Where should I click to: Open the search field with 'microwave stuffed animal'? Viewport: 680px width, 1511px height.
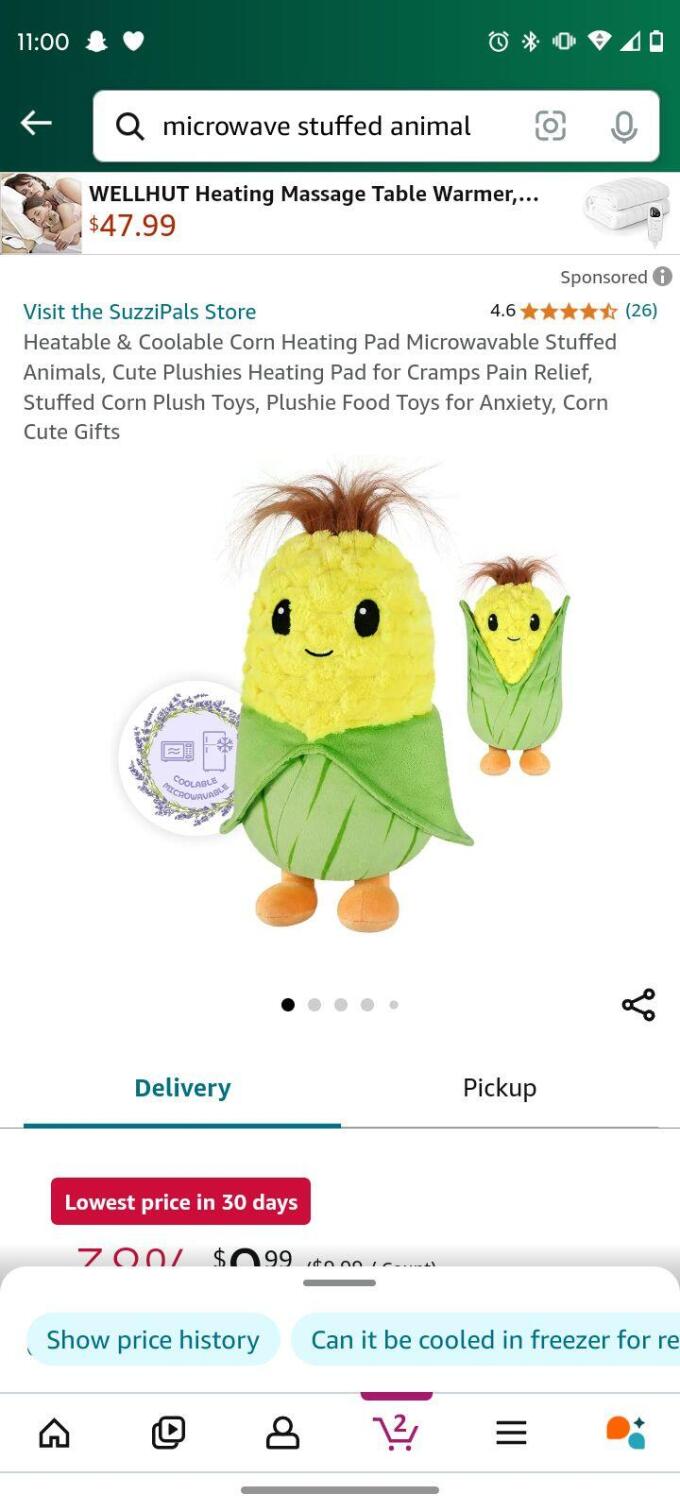coord(316,126)
